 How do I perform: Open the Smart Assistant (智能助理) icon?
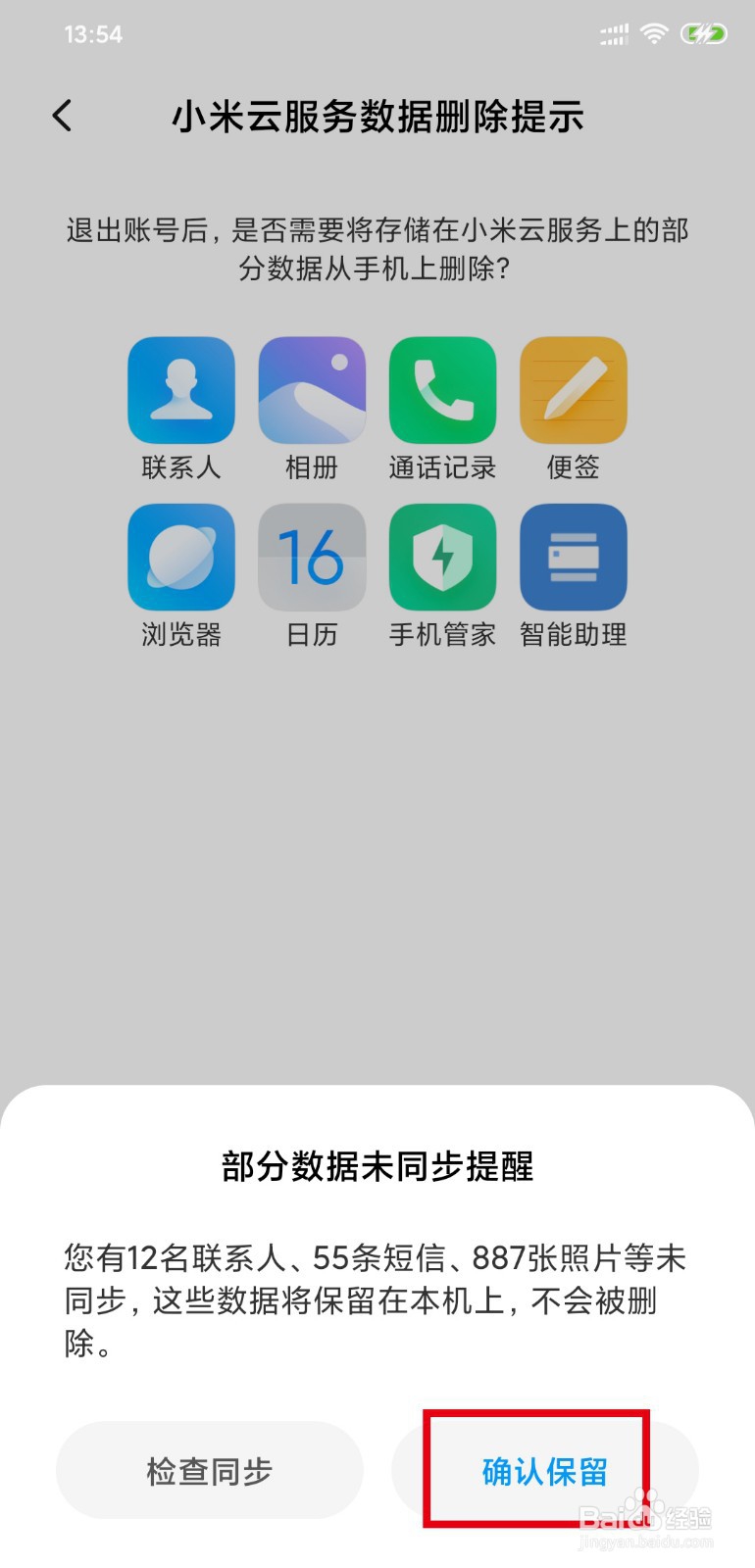click(x=574, y=556)
